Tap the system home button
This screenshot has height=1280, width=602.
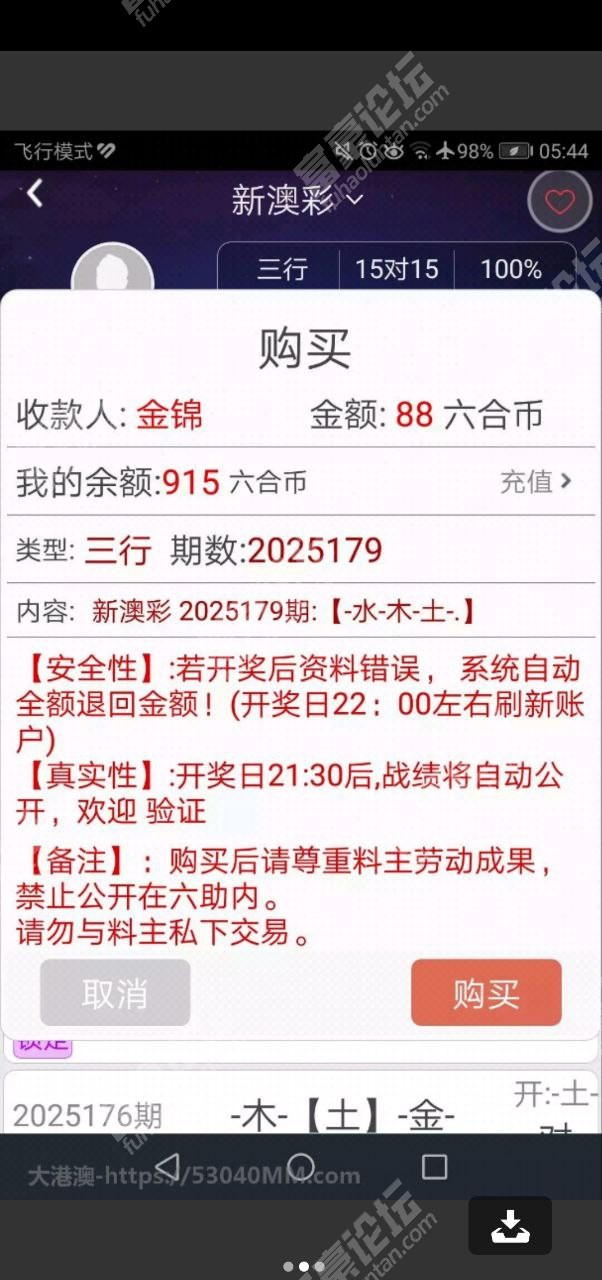301,1166
